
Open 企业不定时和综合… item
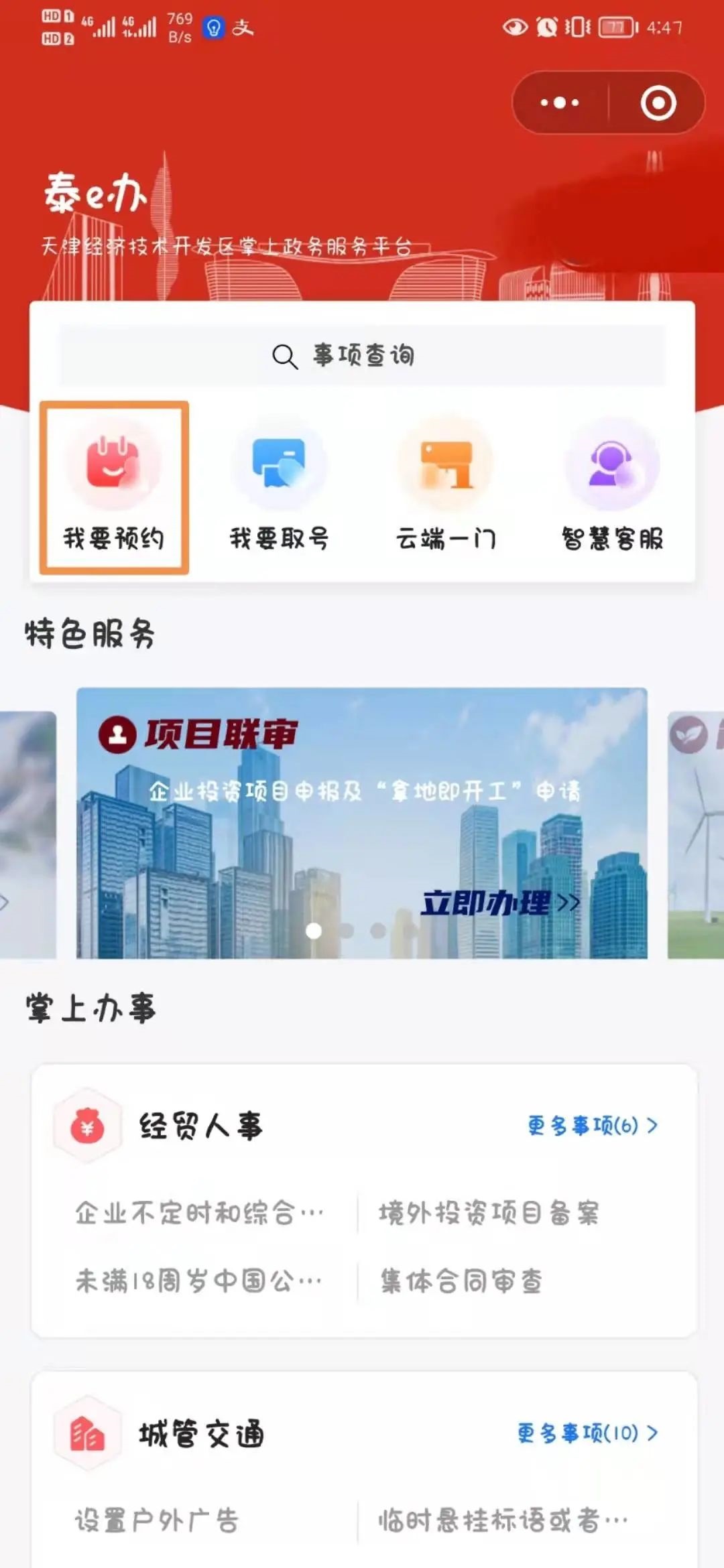pyautogui.click(x=199, y=1212)
